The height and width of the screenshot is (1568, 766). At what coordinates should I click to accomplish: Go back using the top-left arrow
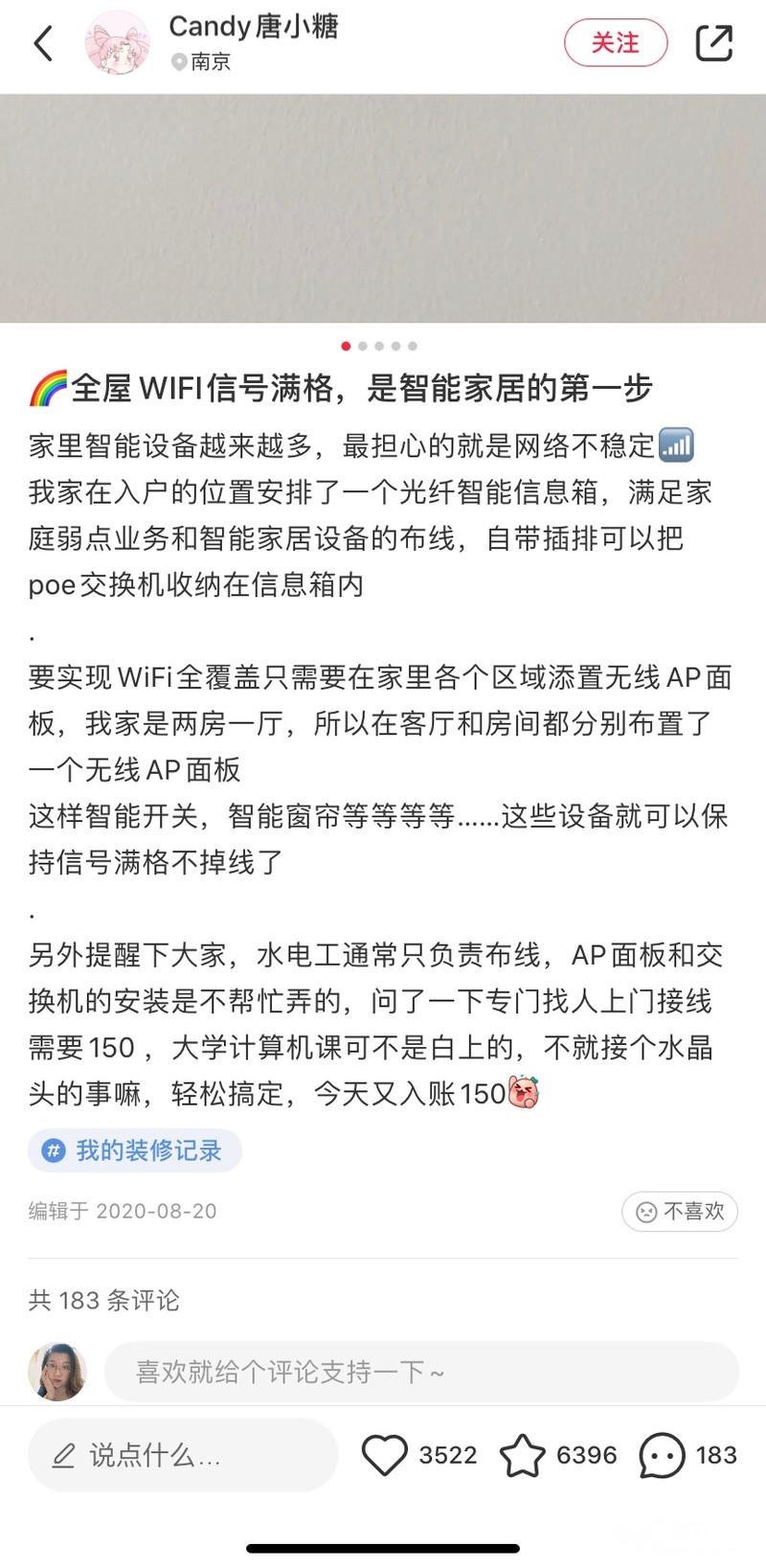click(x=43, y=43)
